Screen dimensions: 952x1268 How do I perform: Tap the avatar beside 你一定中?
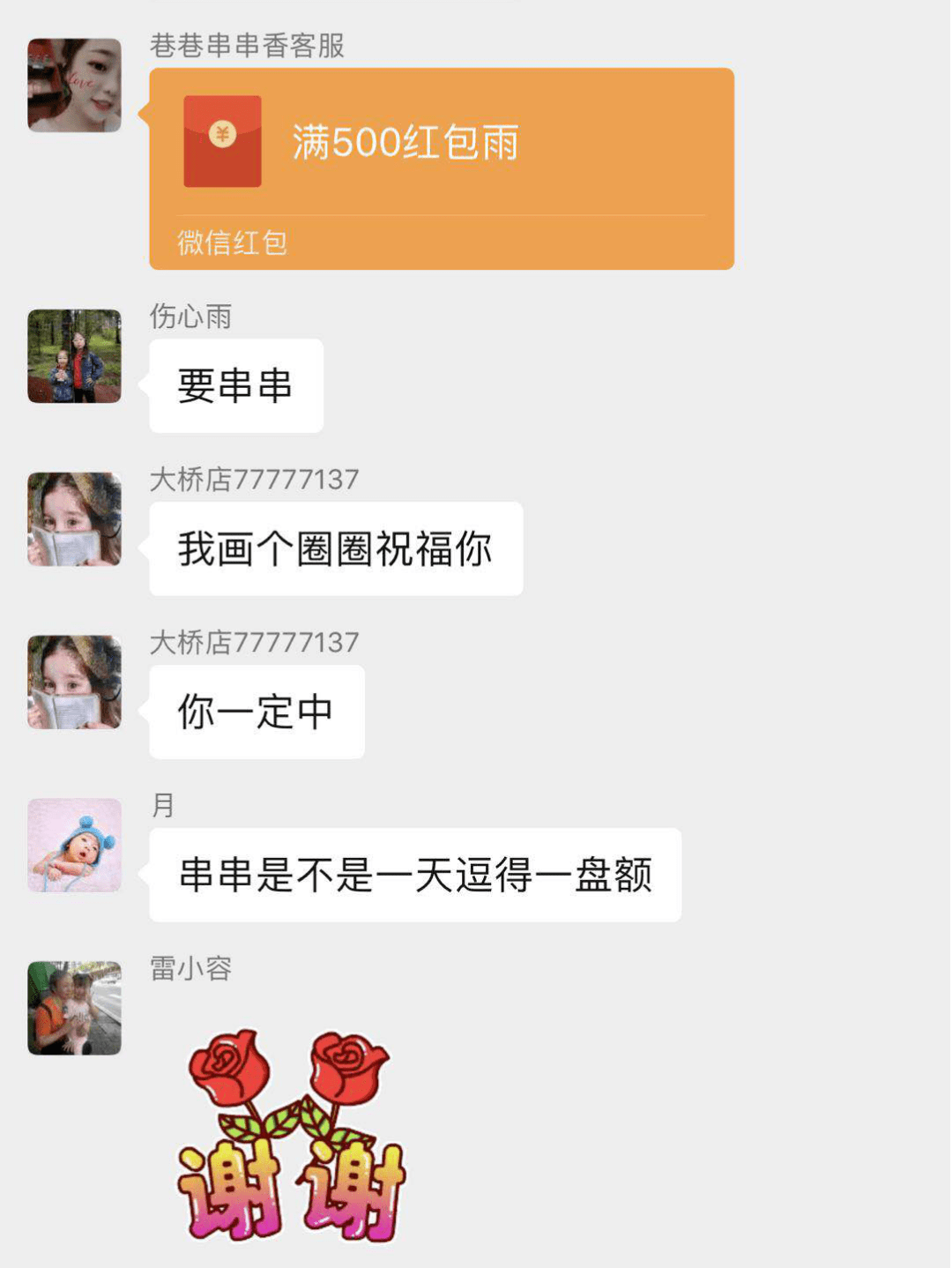tap(74, 682)
